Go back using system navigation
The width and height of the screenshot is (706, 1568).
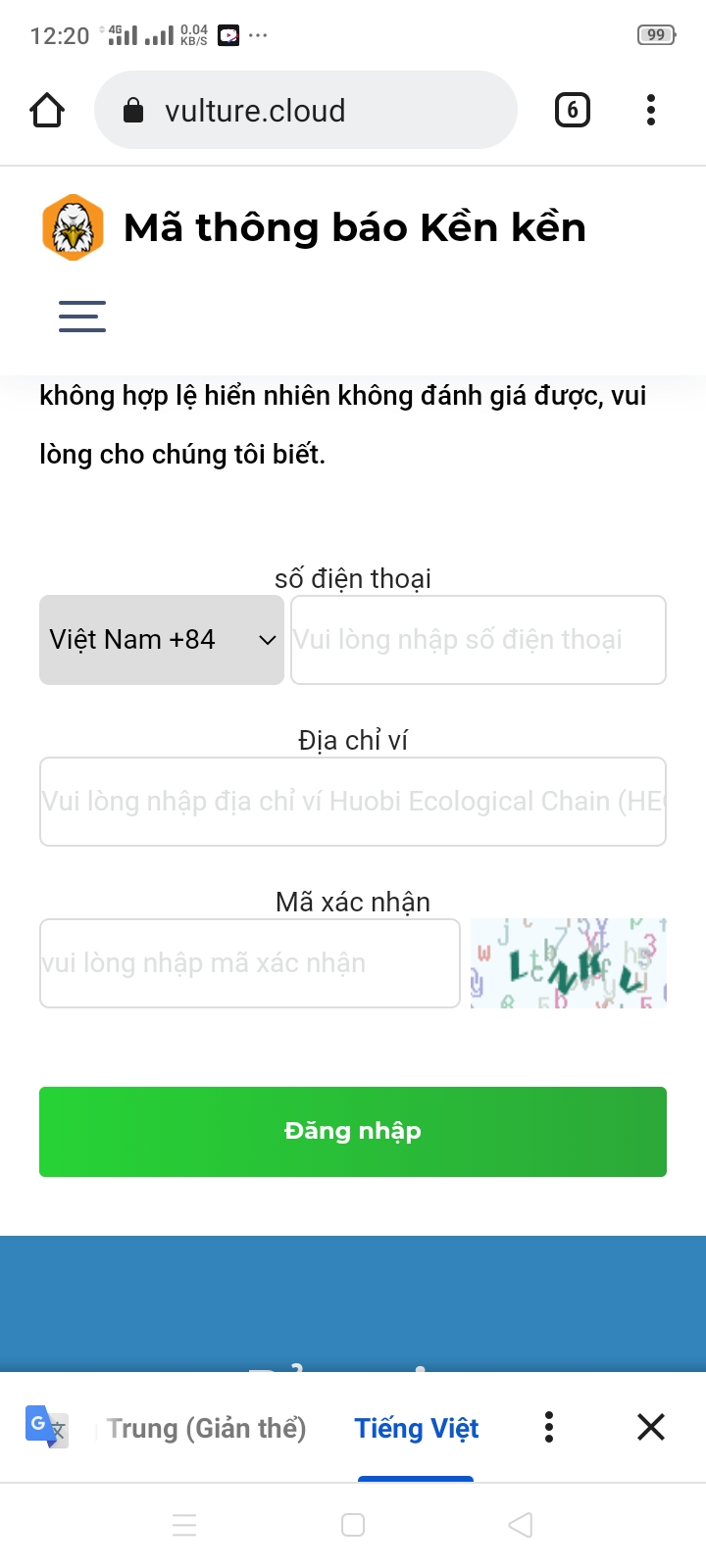521,1525
